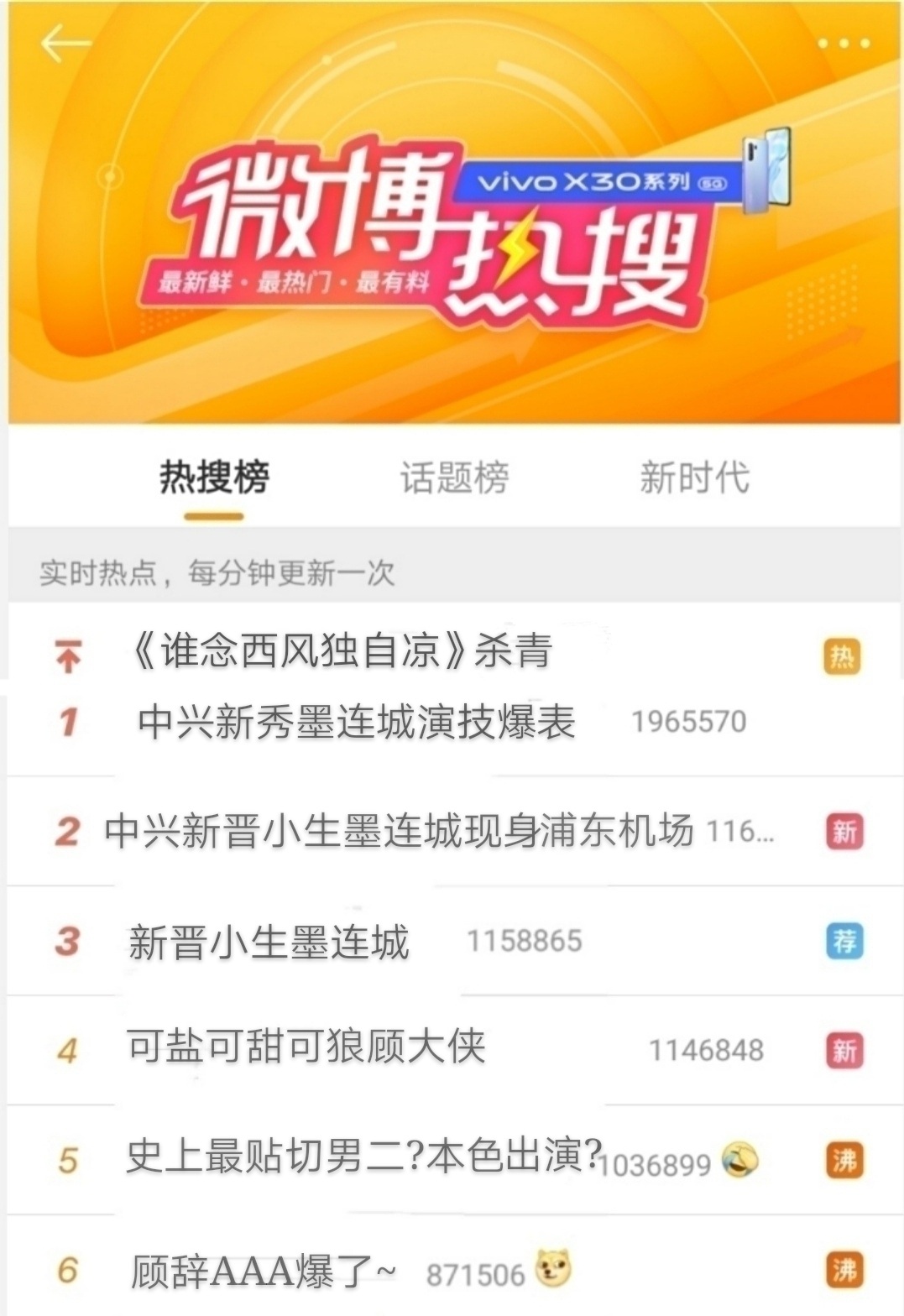Switch to the 新时代 tab
The width and height of the screenshot is (904, 1316).
tap(694, 478)
